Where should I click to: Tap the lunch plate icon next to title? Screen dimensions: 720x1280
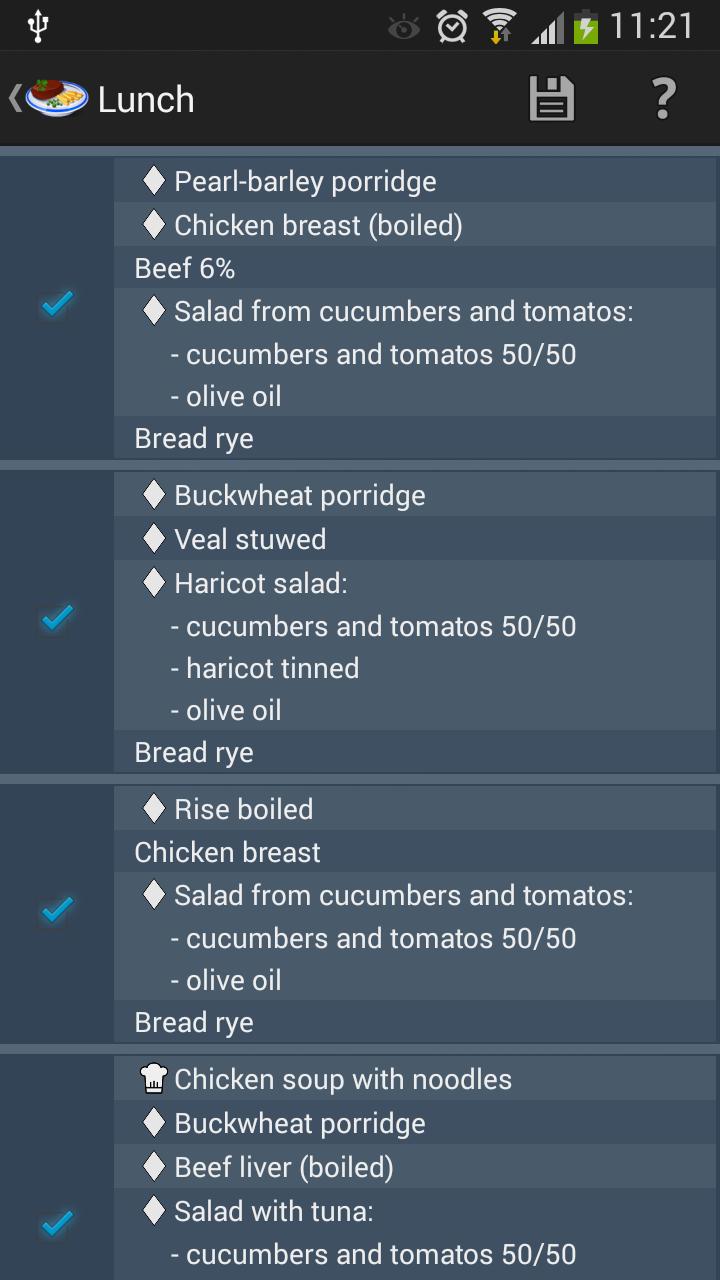pyautogui.click(x=55, y=98)
